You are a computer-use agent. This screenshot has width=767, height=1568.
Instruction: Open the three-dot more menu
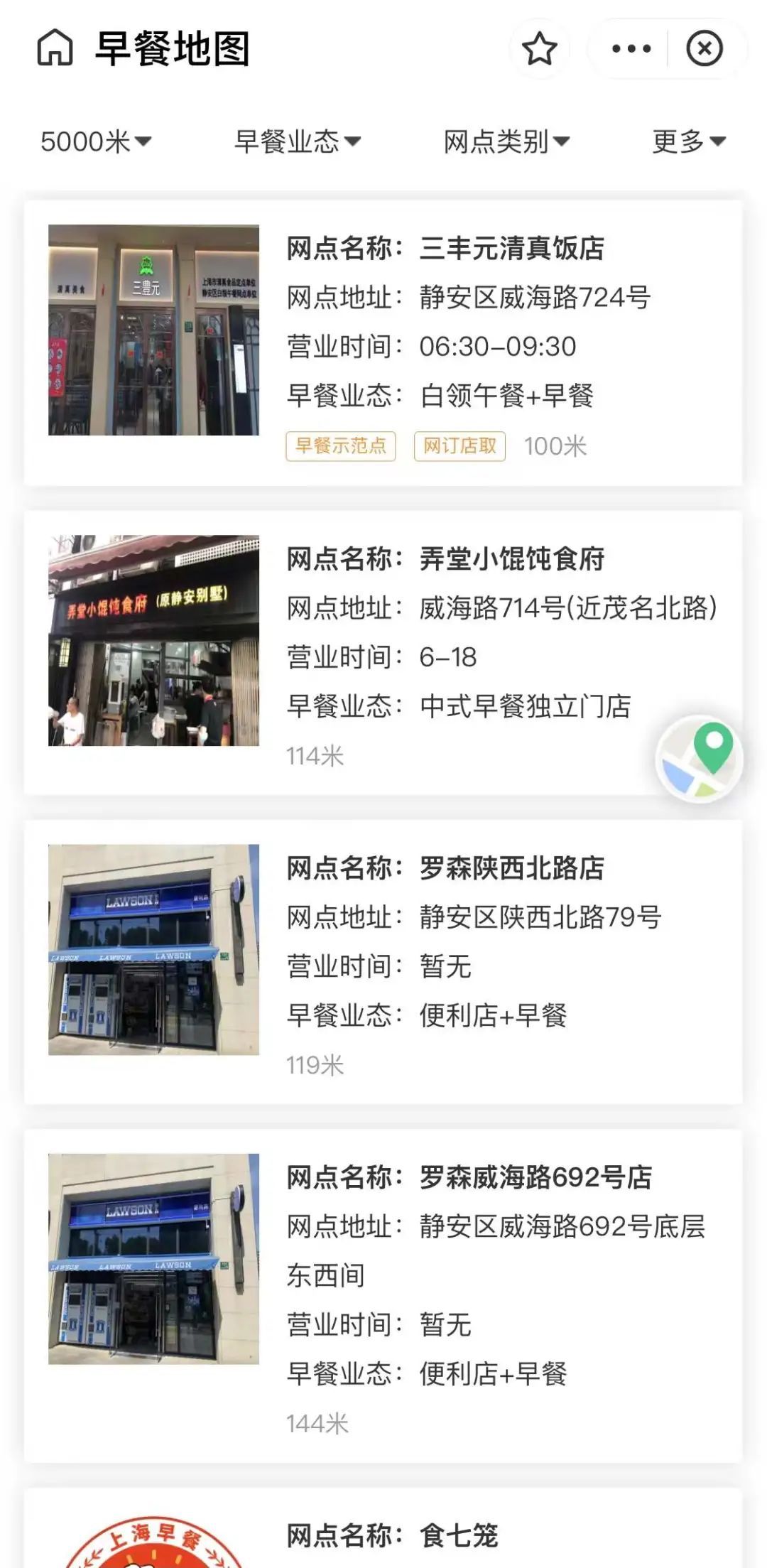[631, 48]
